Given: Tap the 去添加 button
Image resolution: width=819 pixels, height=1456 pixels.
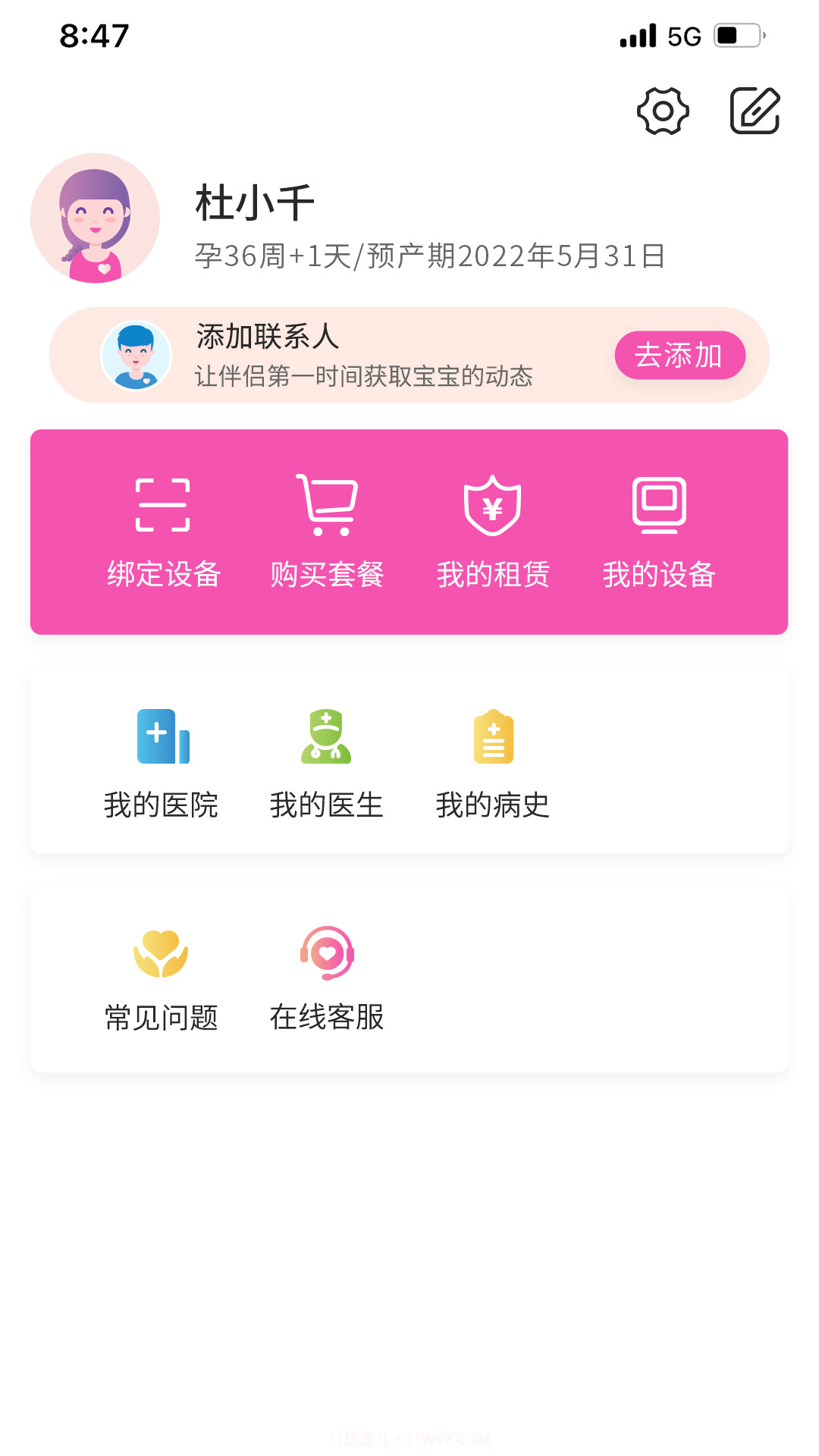Looking at the screenshot, I should point(679,355).
